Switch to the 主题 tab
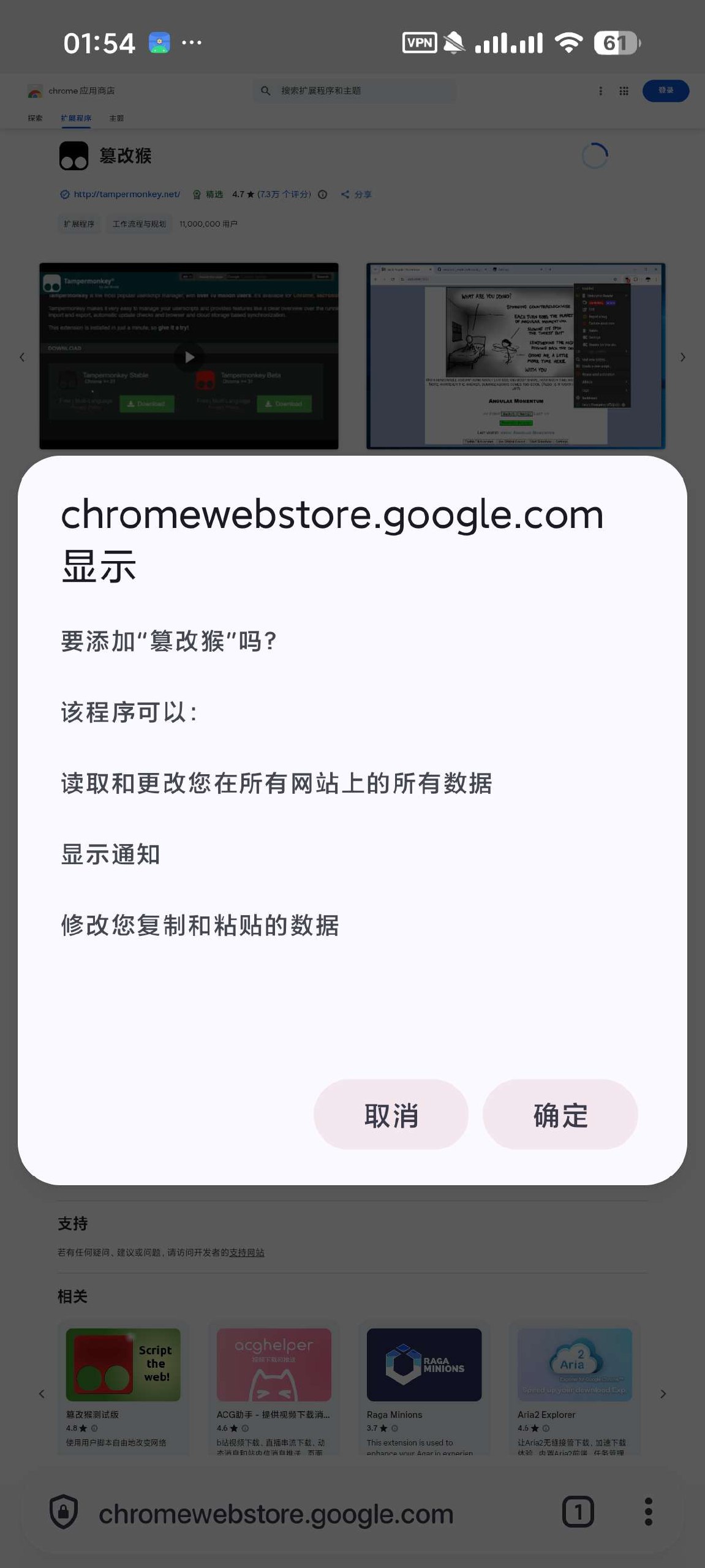 coord(116,118)
